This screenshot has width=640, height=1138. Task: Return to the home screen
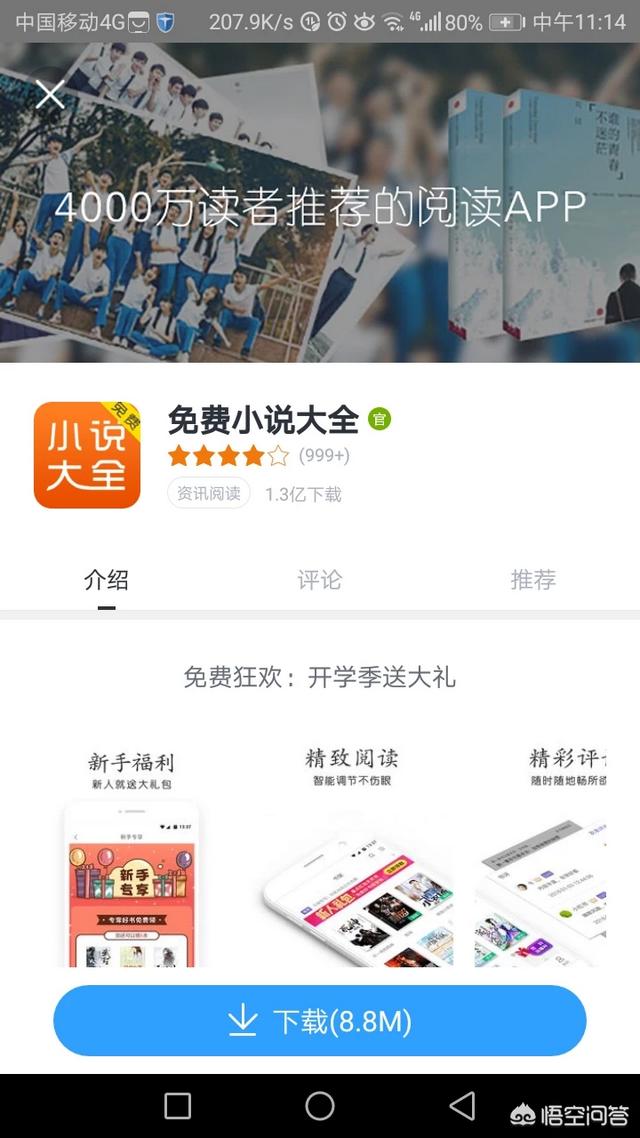[320, 1105]
